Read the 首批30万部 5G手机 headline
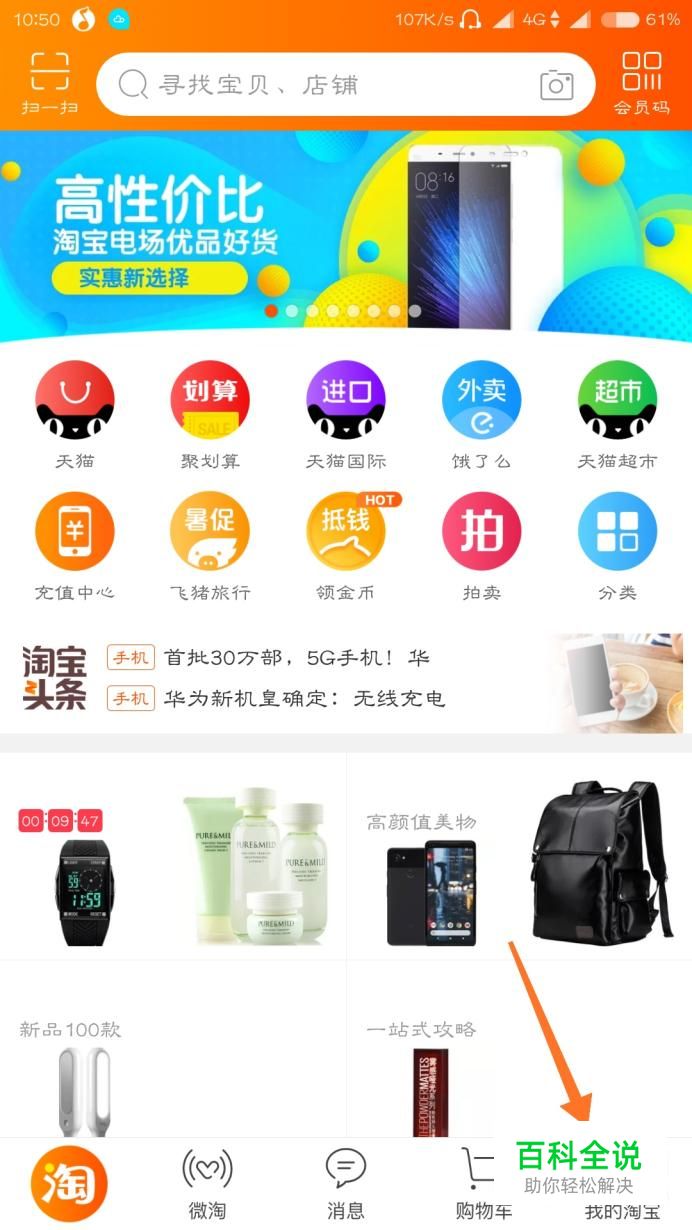The width and height of the screenshot is (692, 1230). point(296,658)
